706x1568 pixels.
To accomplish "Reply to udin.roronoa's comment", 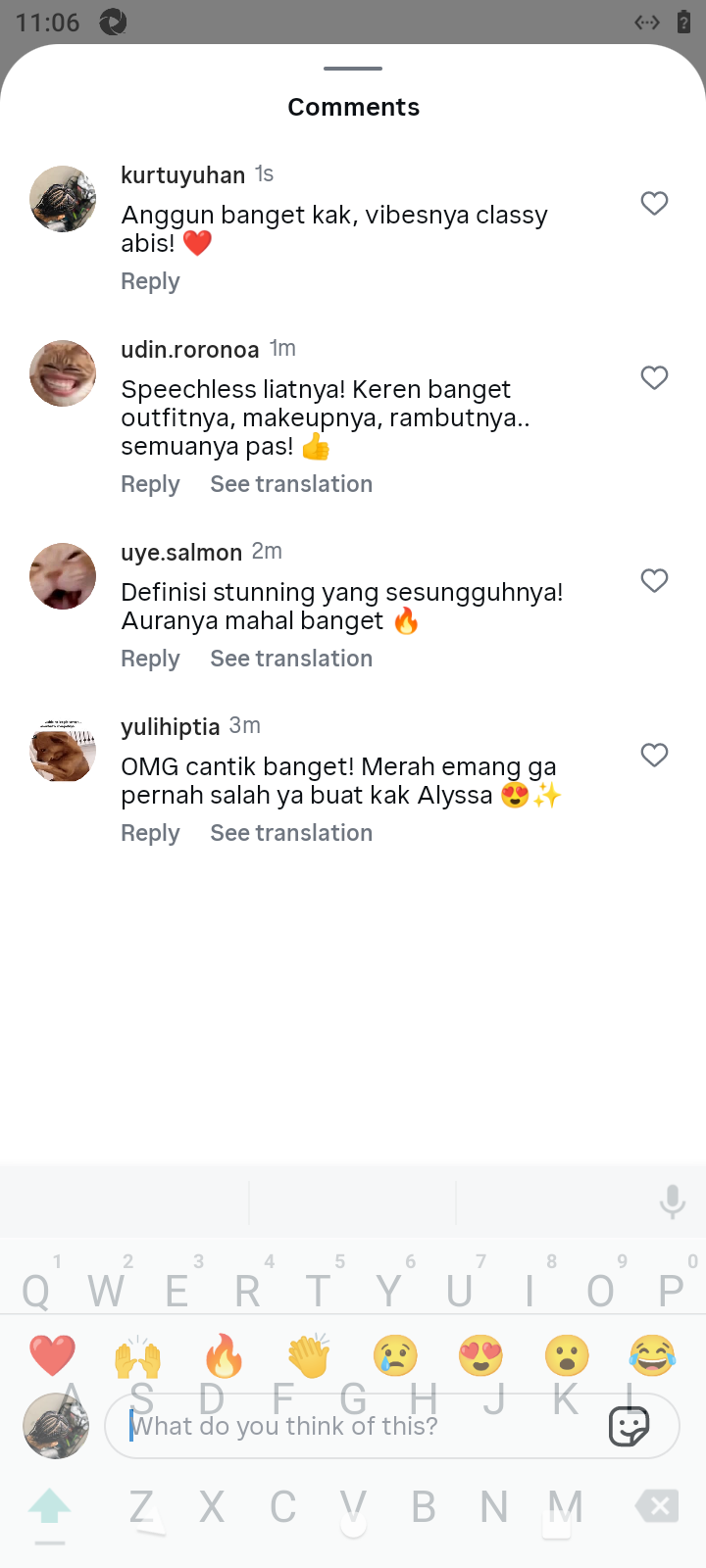I will [x=150, y=484].
